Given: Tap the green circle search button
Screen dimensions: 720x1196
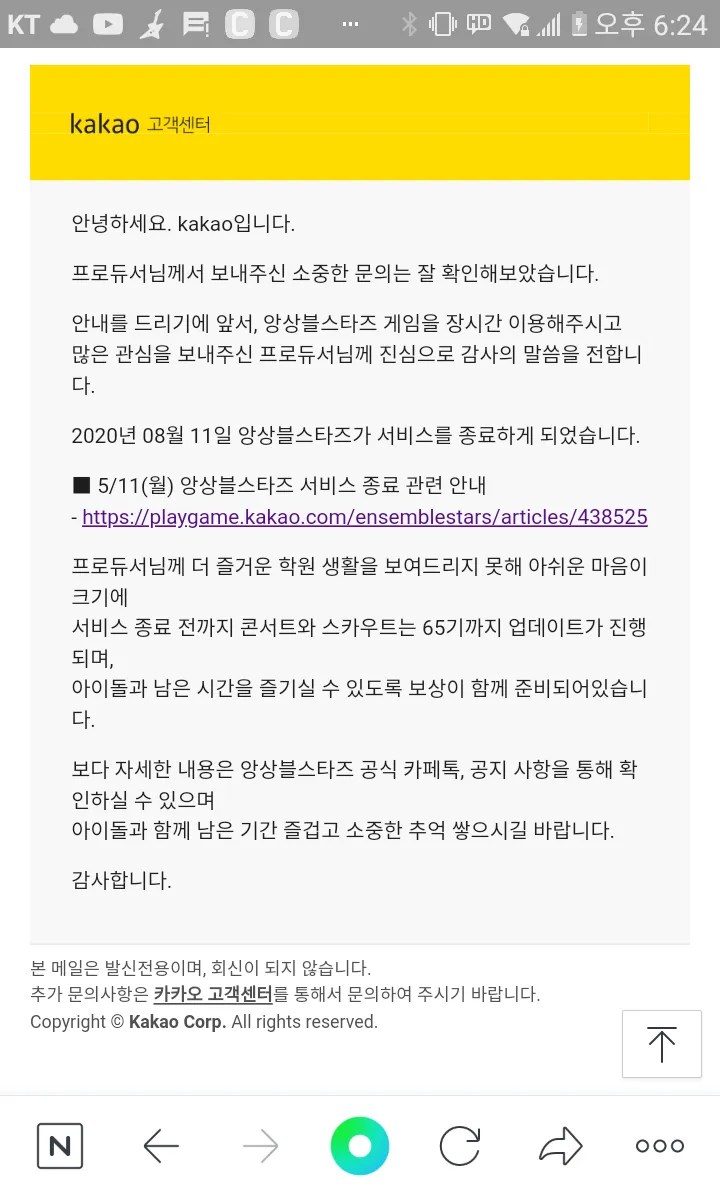Looking at the screenshot, I should point(360,1146).
